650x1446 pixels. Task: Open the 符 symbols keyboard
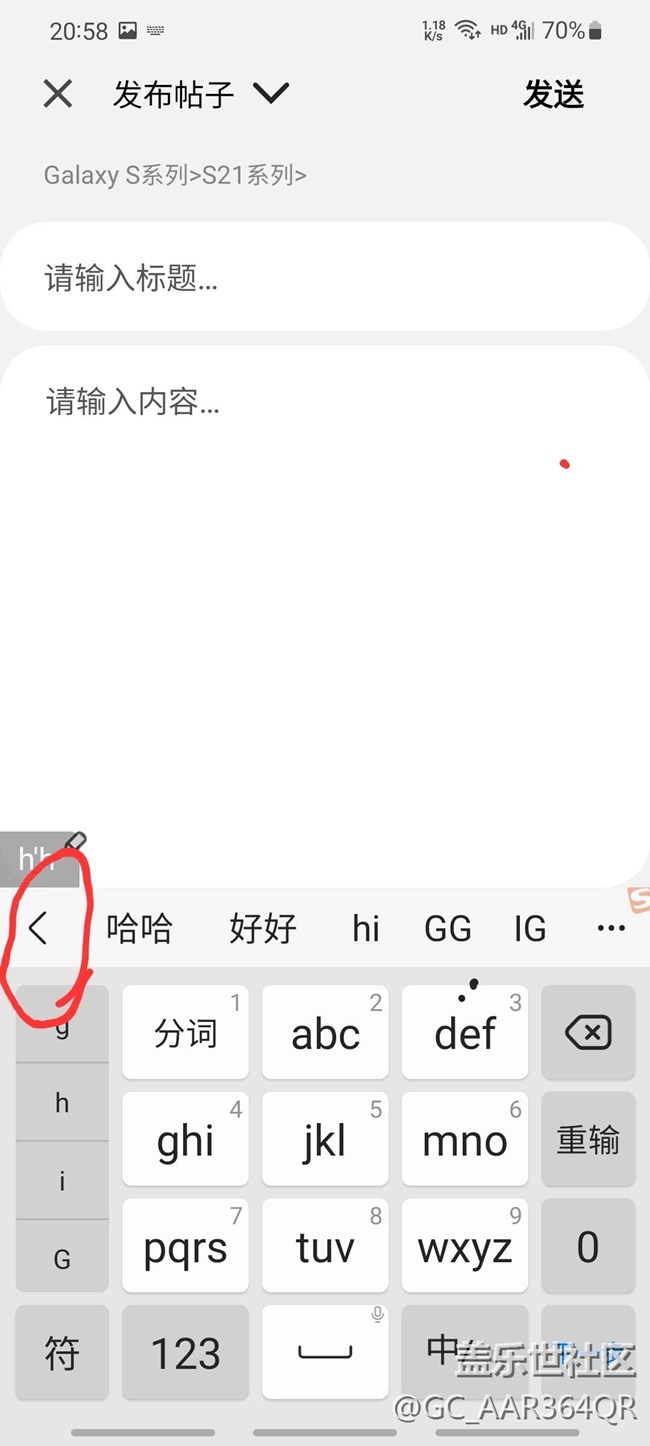click(62, 1353)
